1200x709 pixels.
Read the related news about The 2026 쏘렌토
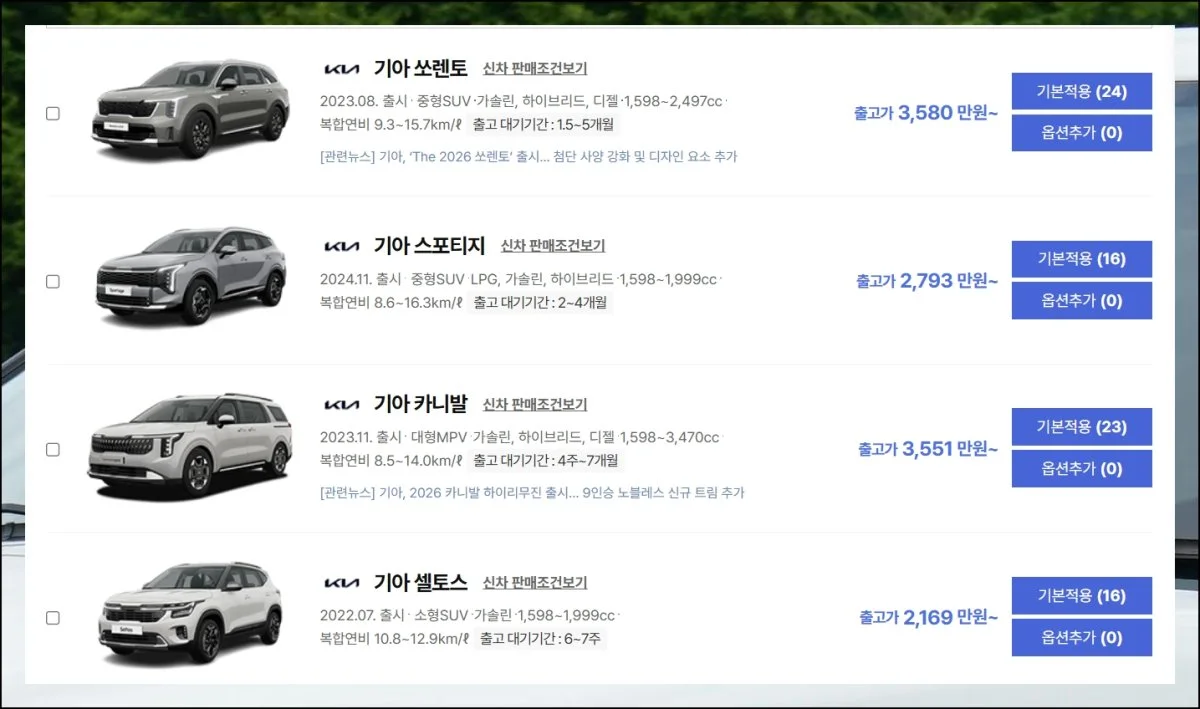point(528,157)
